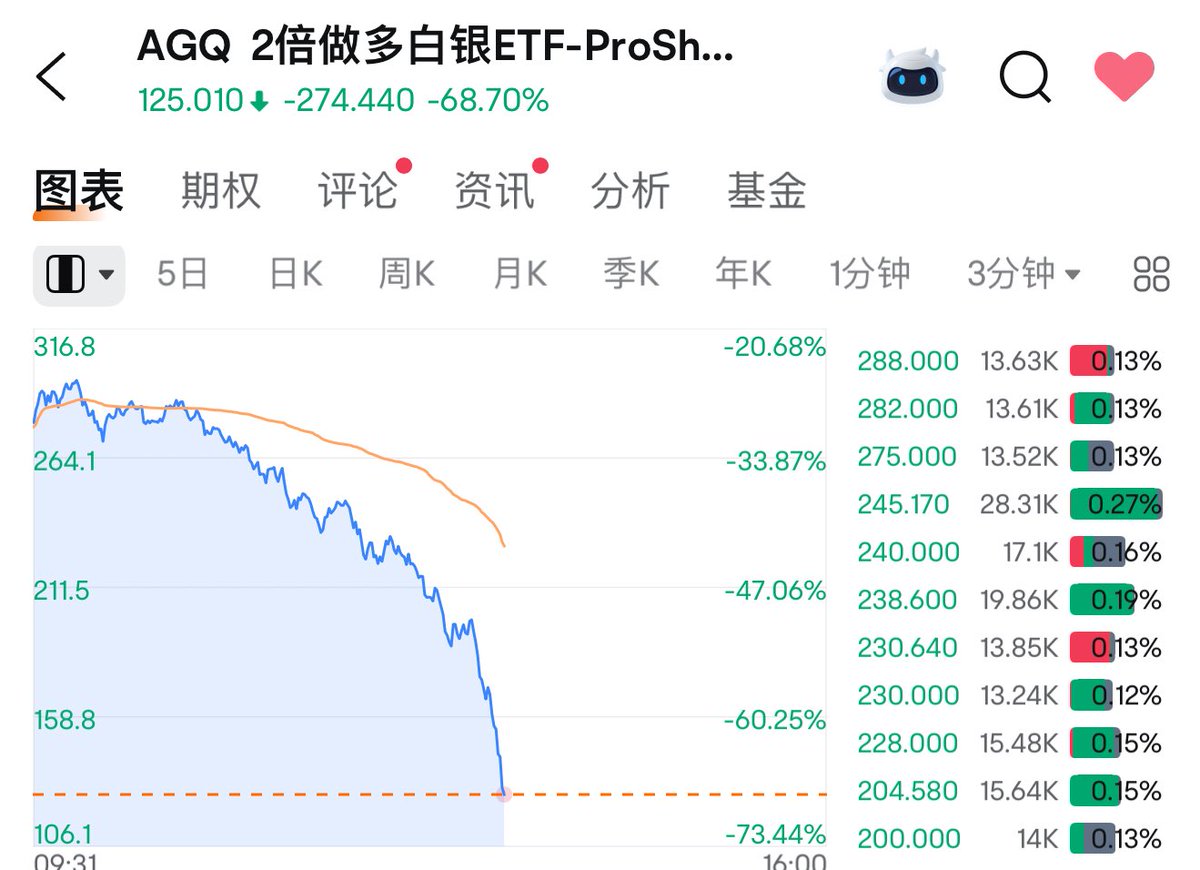This screenshot has height=870, width=1200.
Task: Expand the 3分钟 interval dropdown
Action: tap(1023, 274)
